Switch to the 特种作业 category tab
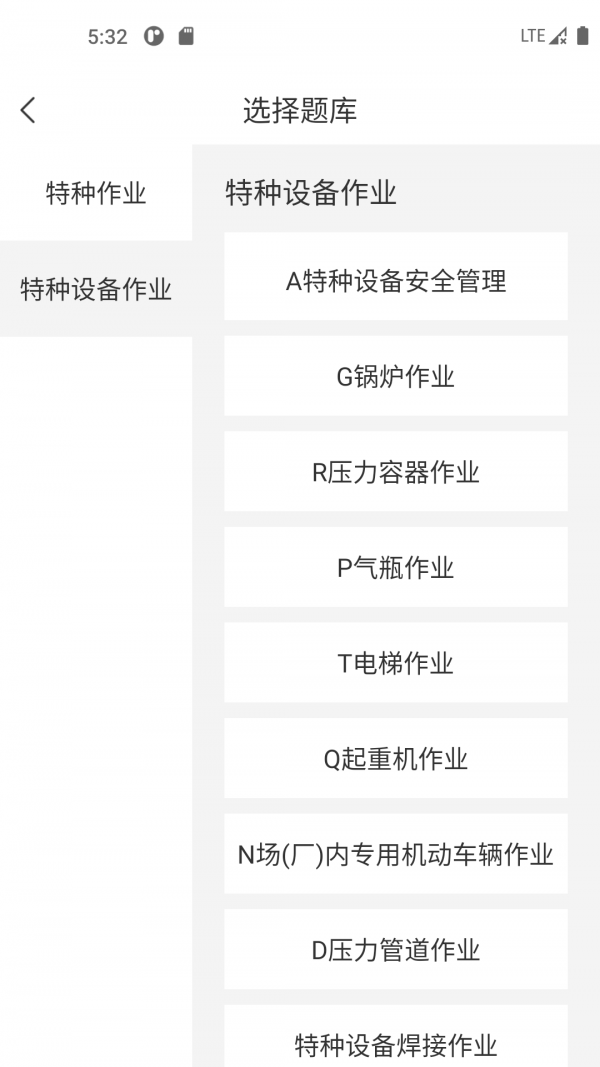Image resolution: width=600 pixels, height=1067 pixels. (96, 193)
